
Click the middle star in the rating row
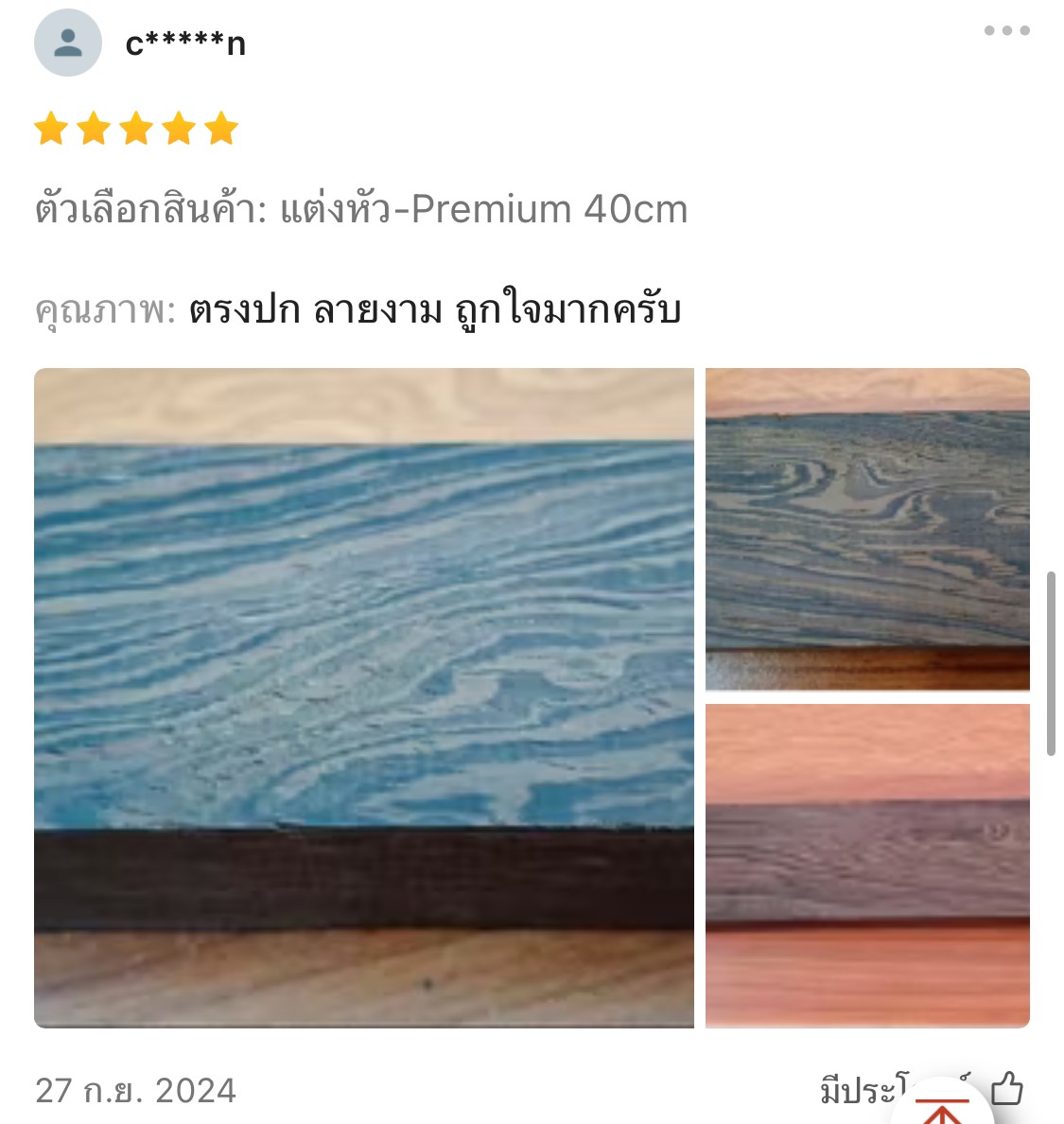(137, 128)
